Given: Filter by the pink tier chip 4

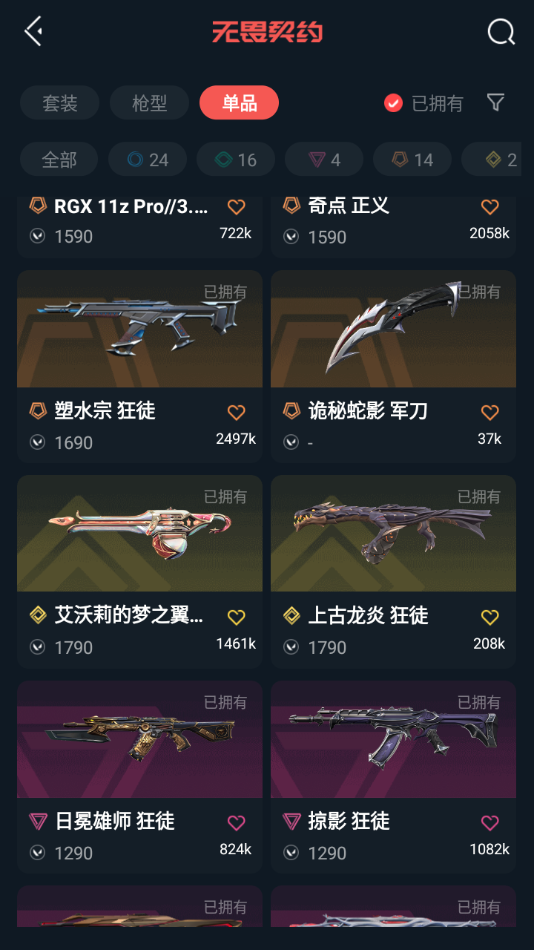Looking at the screenshot, I should pos(324,159).
